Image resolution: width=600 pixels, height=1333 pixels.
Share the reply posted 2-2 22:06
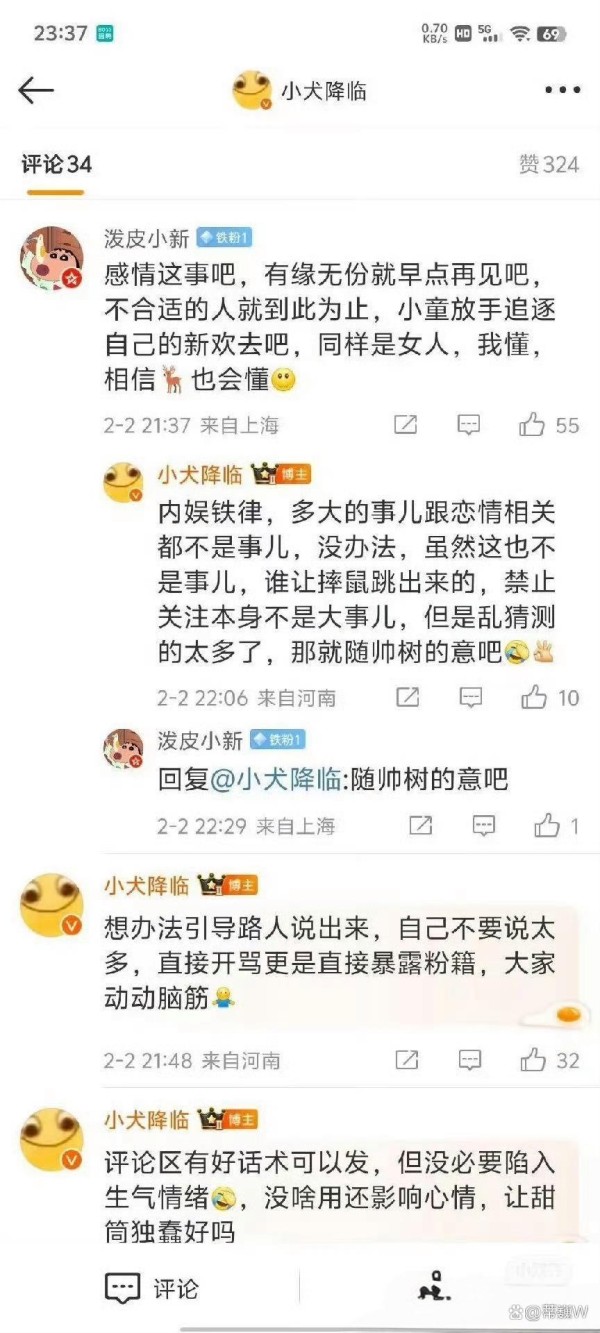(x=407, y=697)
